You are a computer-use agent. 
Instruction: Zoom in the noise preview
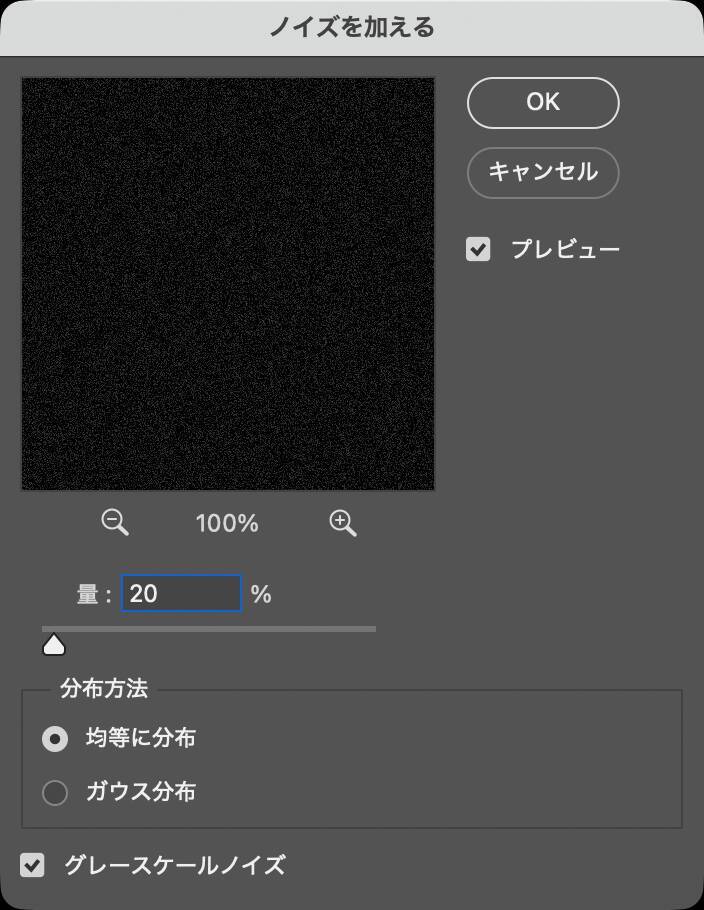pos(343,523)
